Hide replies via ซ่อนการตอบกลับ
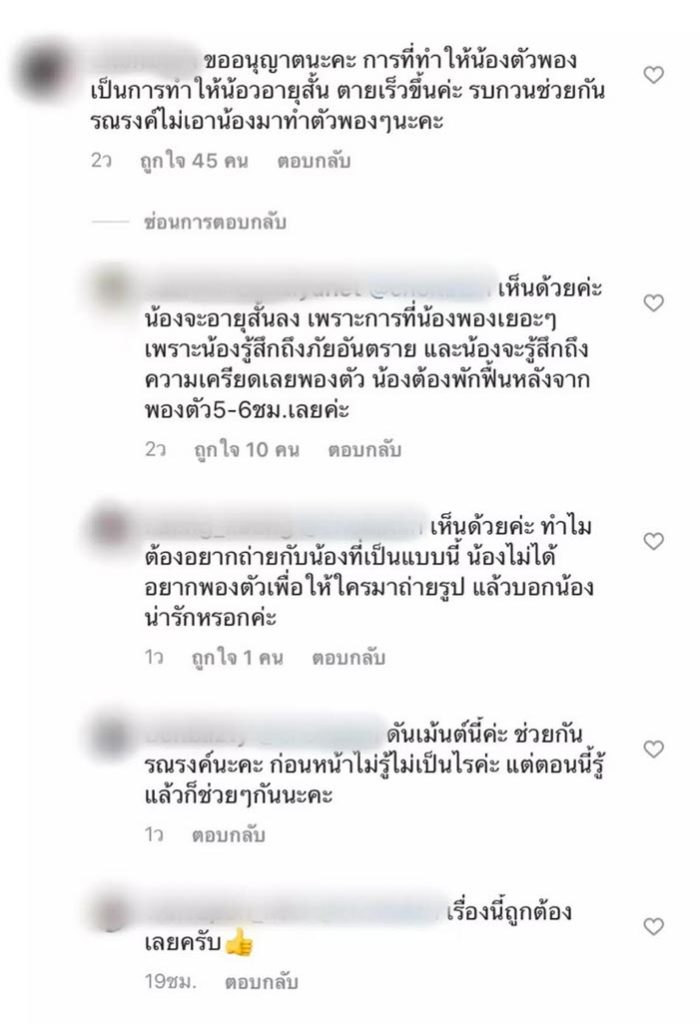Screen dimensions: 699x1024 (214, 222)
